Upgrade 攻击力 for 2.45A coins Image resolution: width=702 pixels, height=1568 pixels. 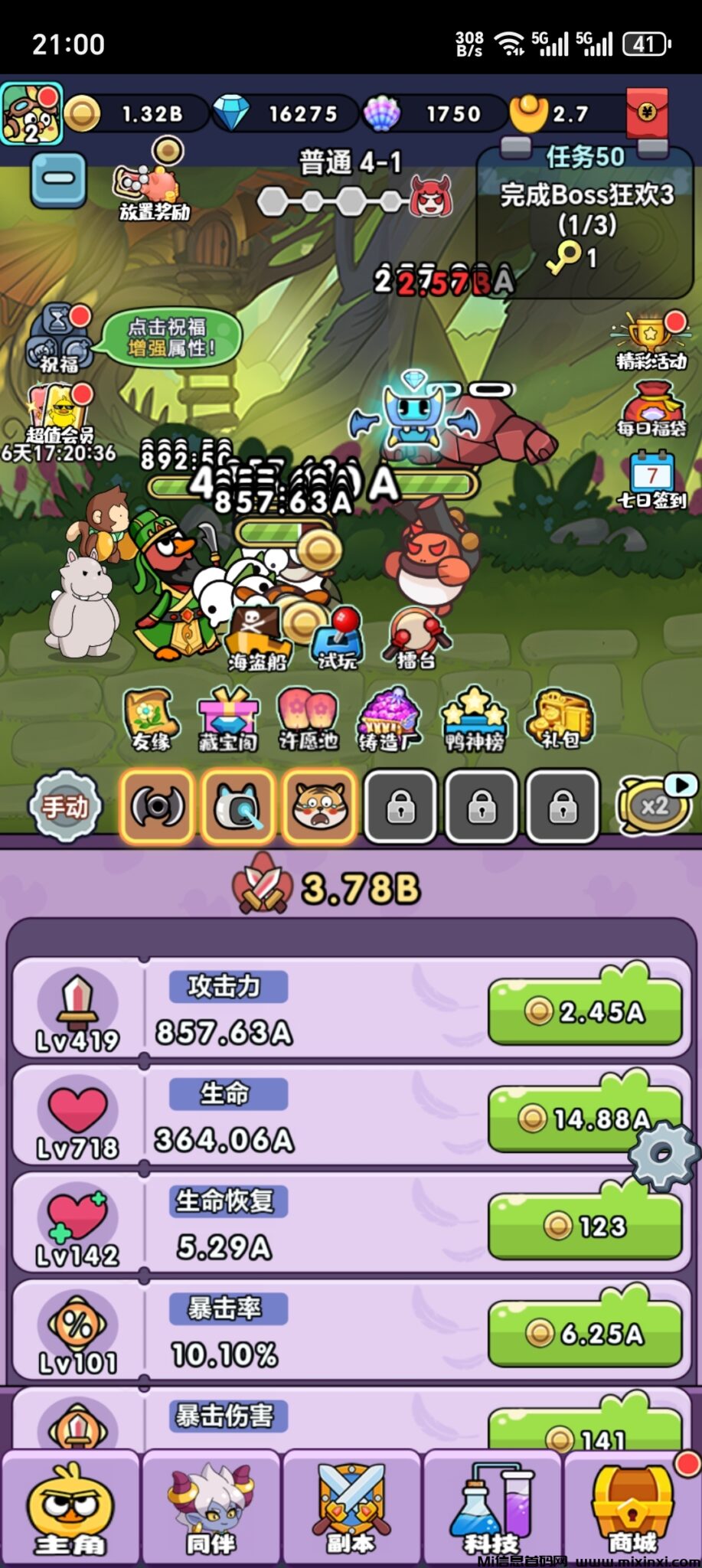pos(585,1012)
